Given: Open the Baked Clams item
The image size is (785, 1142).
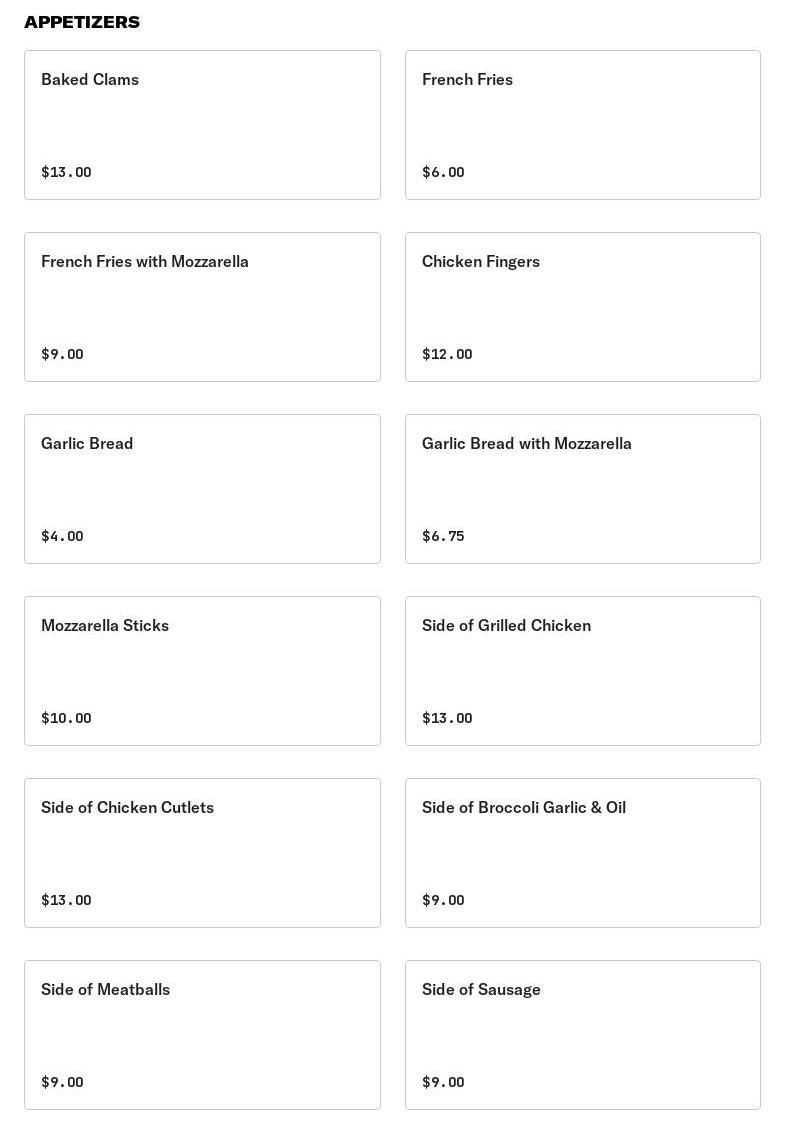Looking at the screenshot, I should coord(202,125).
